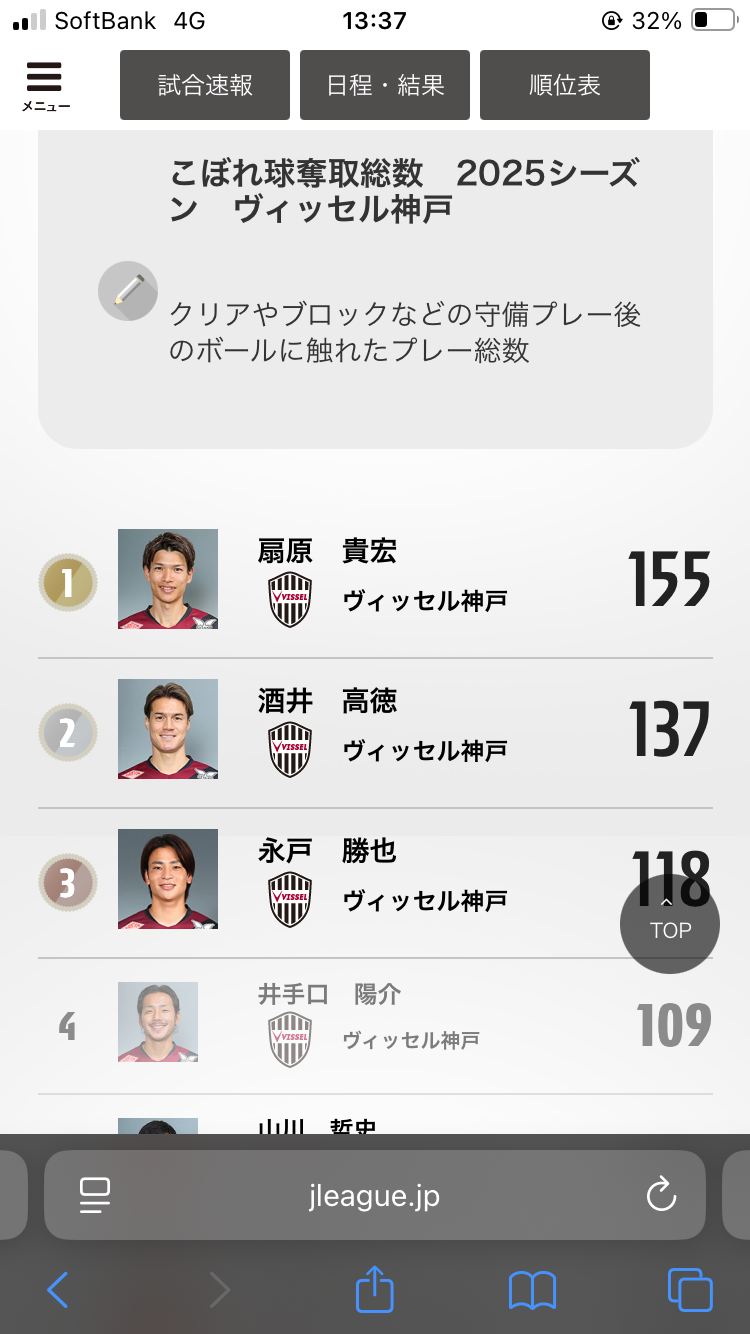
Task: Show open Safari tabs
Action: [689, 1290]
